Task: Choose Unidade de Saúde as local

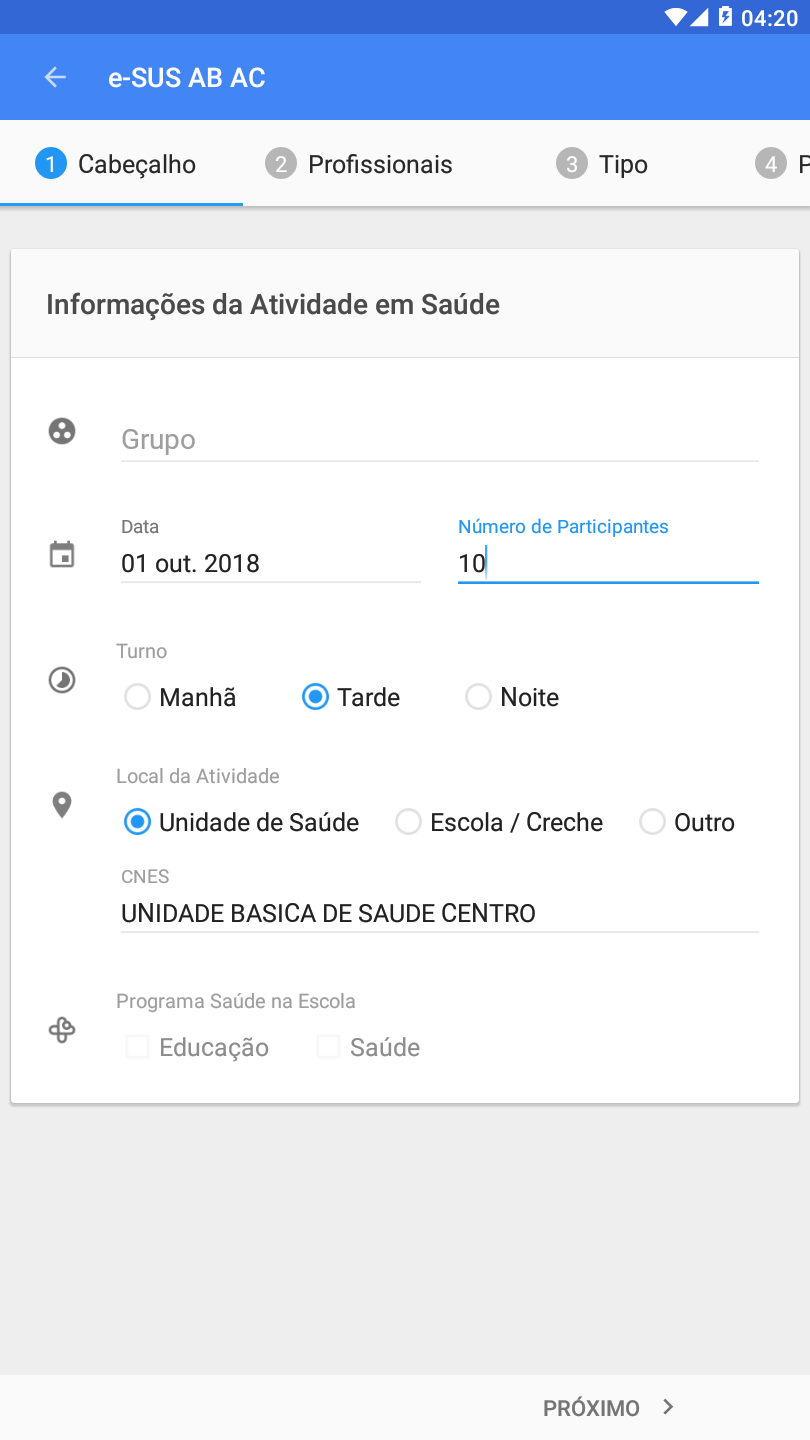Action: [x=241, y=822]
